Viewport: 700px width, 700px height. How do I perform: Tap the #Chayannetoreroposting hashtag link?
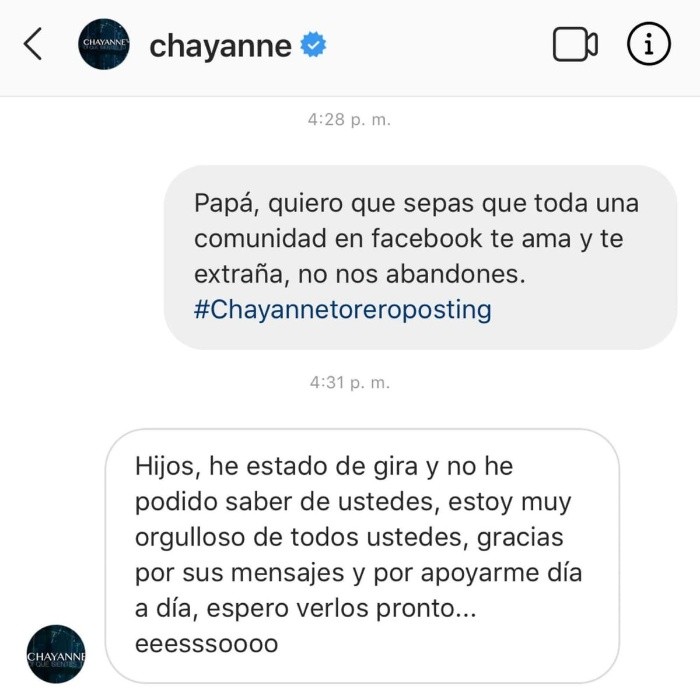point(343,309)
